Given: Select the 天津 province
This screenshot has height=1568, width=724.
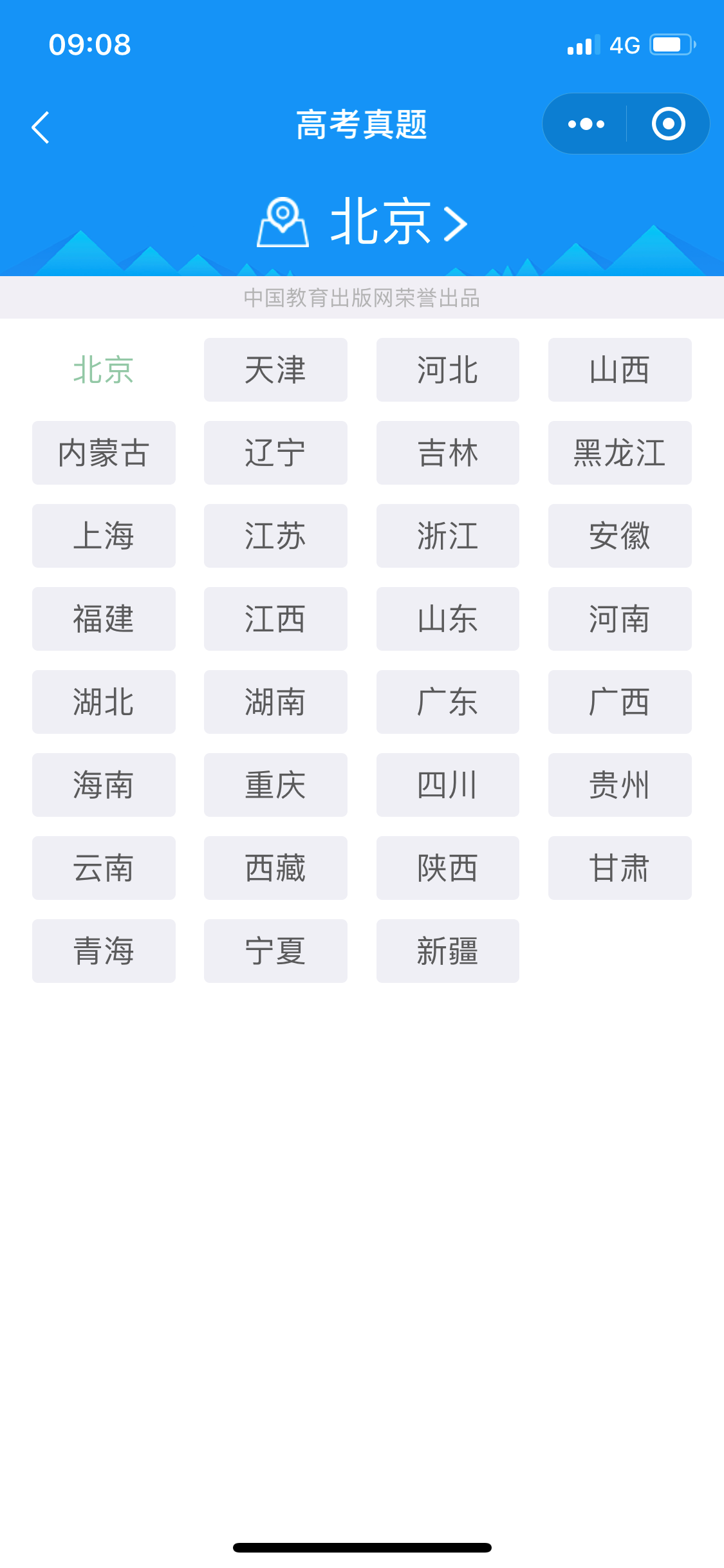Looking at the screenshot, I should (275, 369).
